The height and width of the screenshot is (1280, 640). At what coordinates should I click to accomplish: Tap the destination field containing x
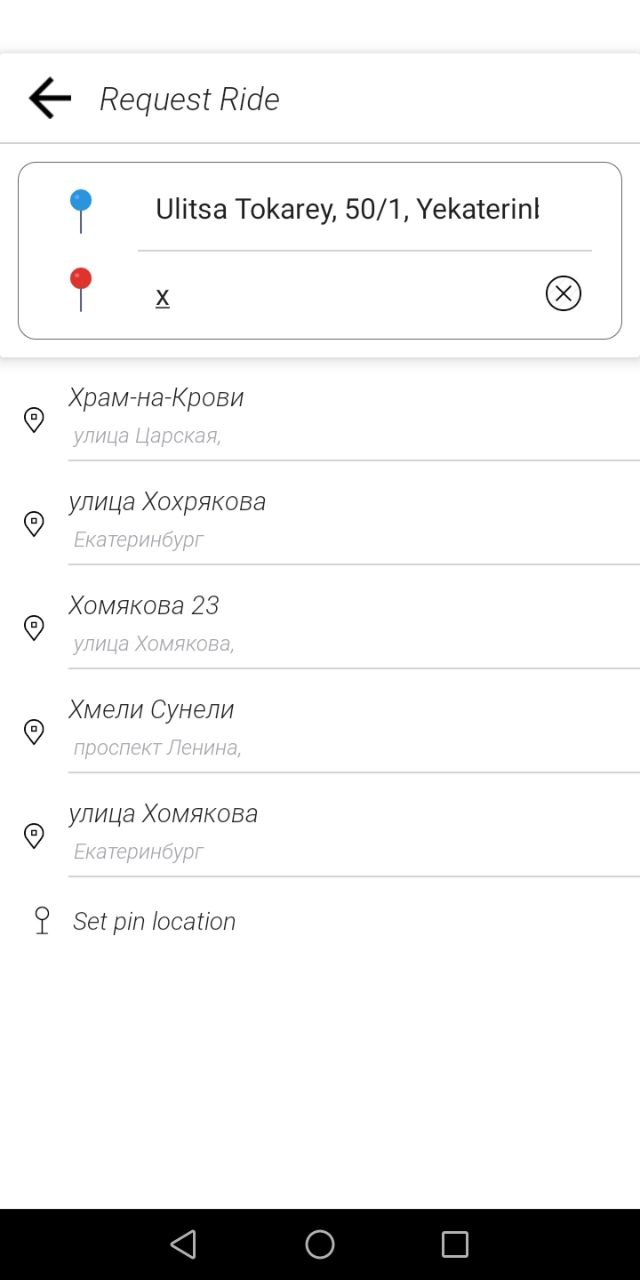point(340,296)
